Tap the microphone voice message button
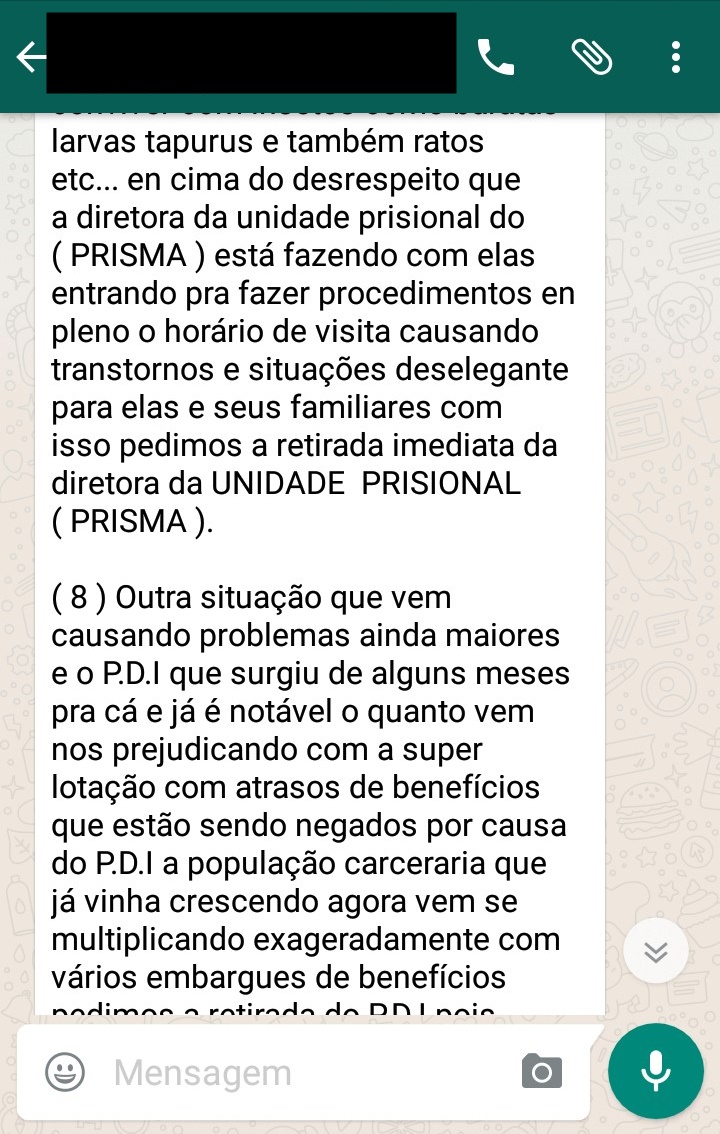The height and width of the screenshot is (1134, 720). (x=656, y=1071)
